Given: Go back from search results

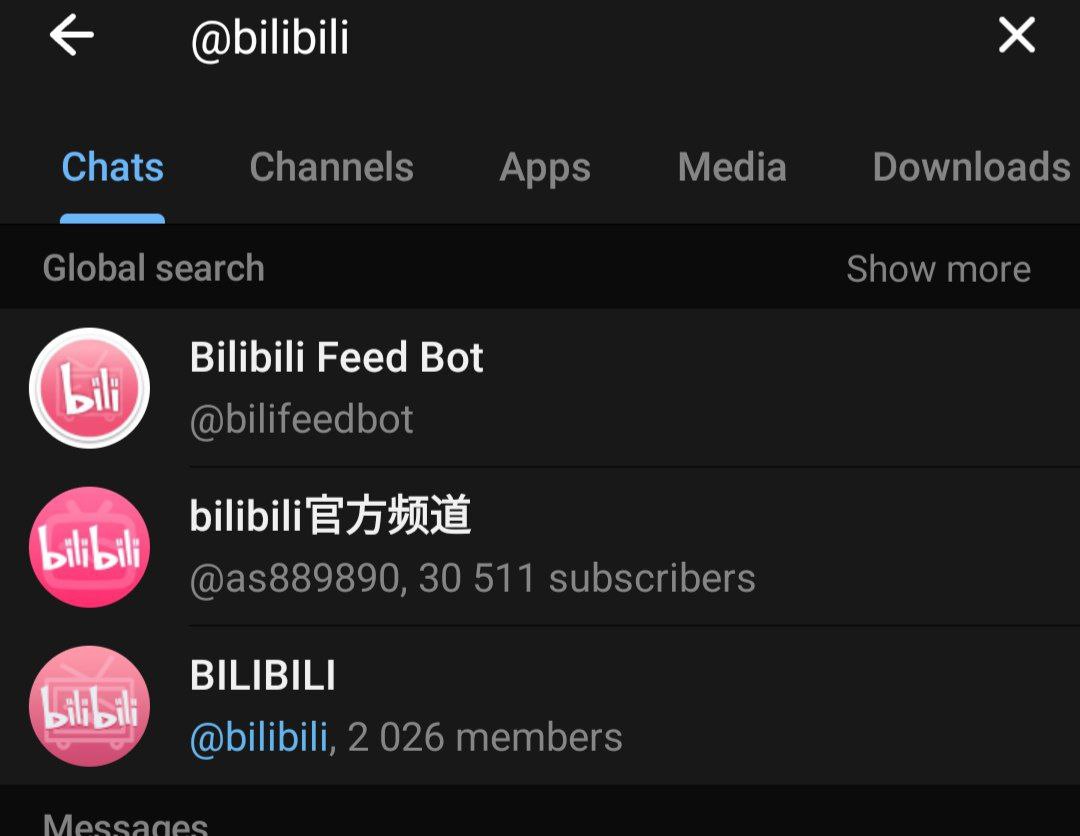Looking at the screenshot, I should pos(71,37).
